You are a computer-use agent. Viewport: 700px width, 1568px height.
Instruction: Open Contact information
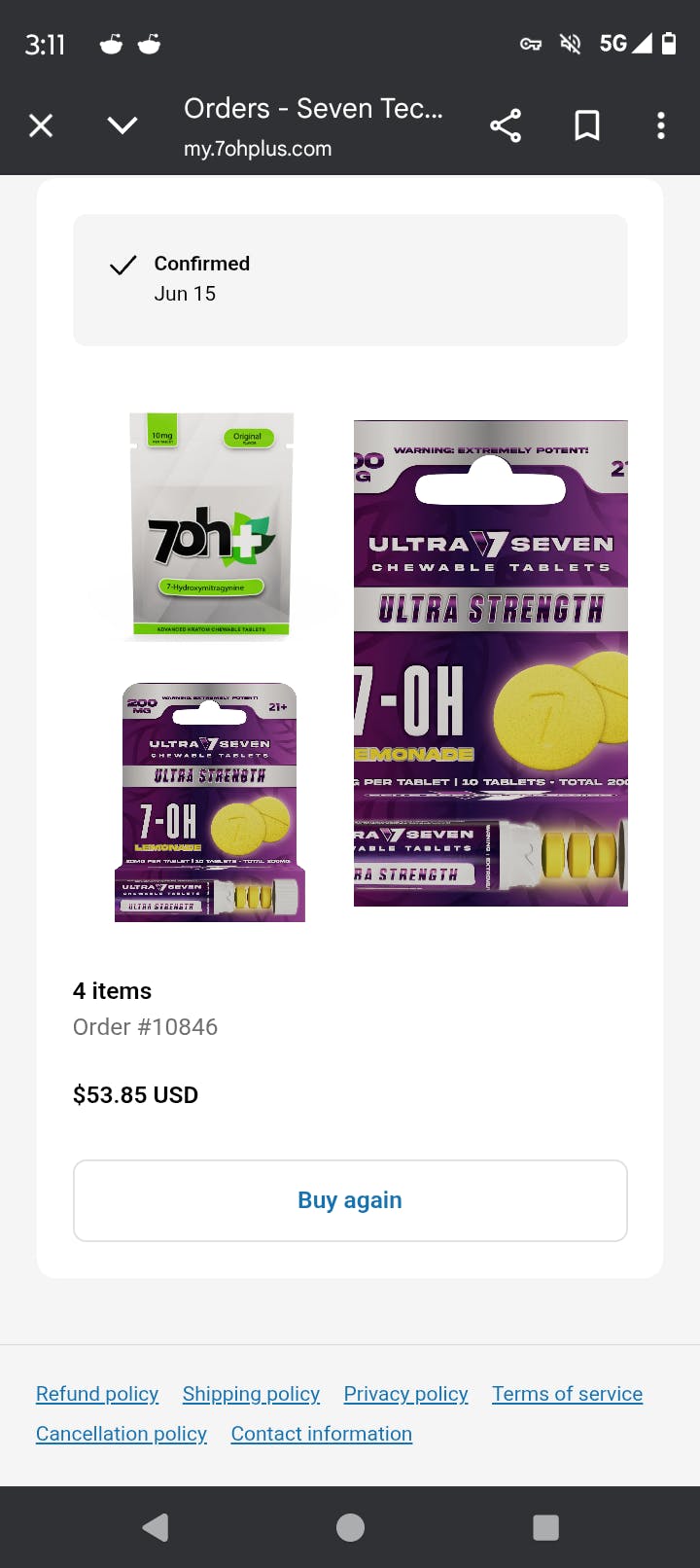coord(322,1434)
